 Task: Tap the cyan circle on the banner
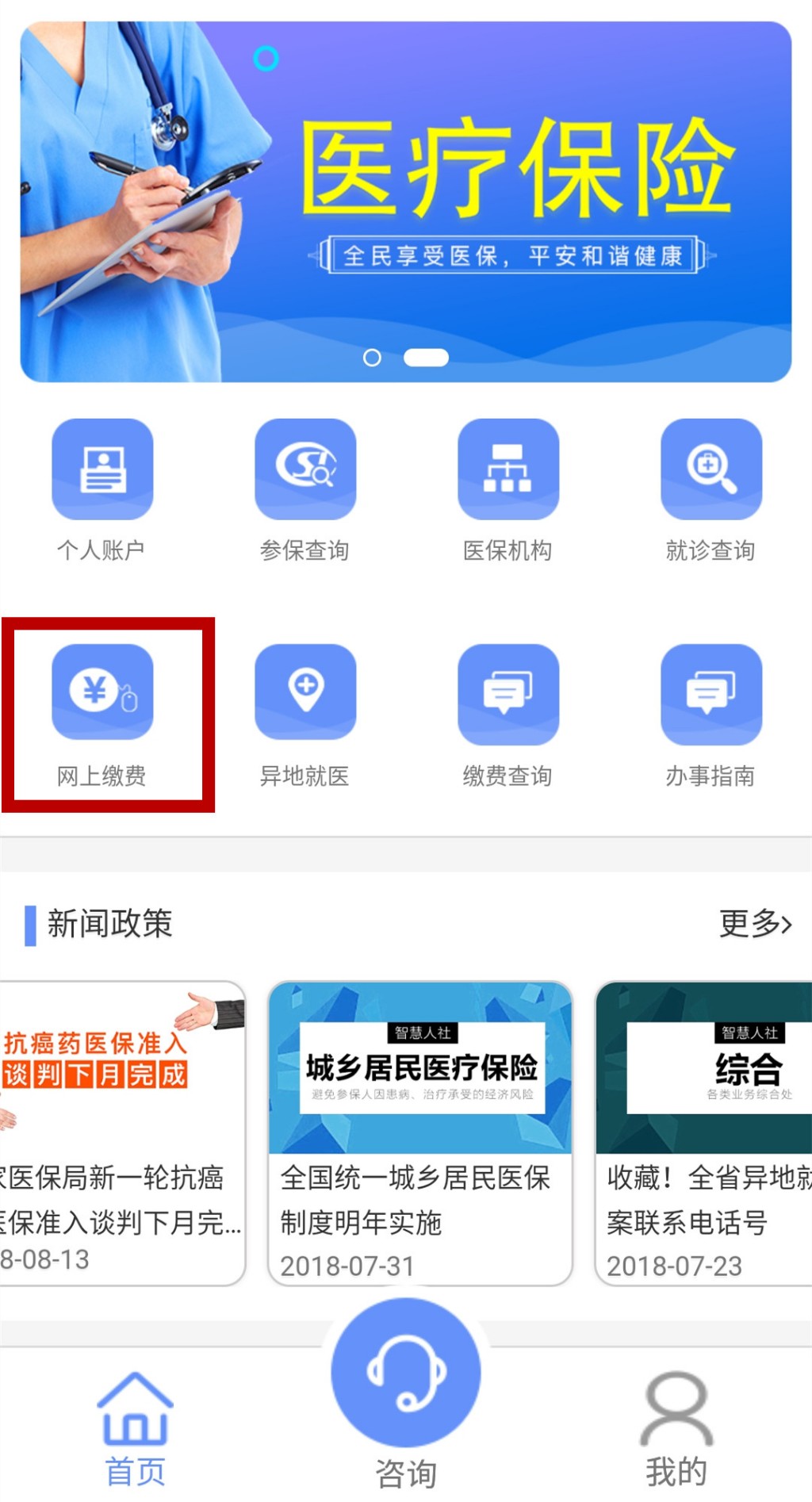coord(266,58)
